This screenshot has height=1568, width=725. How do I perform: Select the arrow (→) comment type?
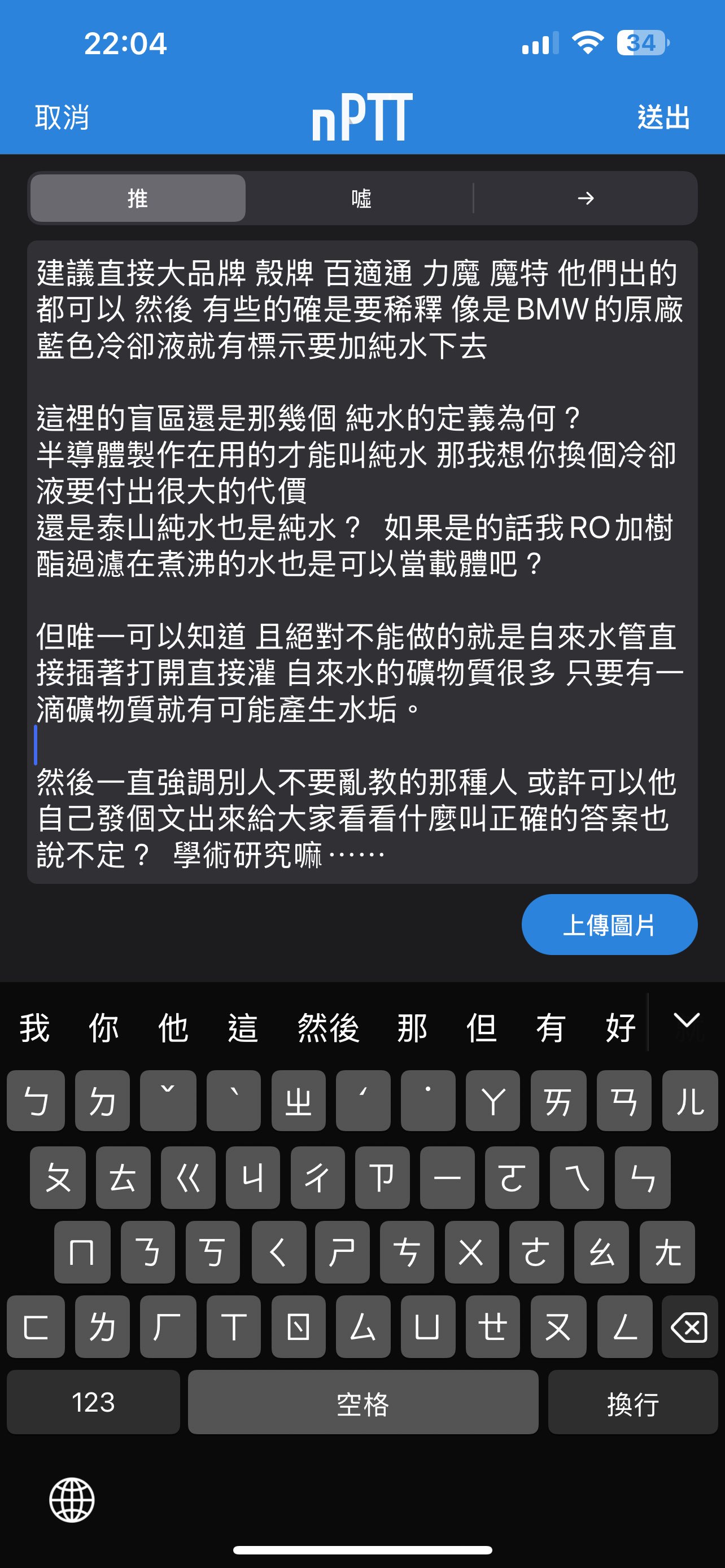point(585,199)
